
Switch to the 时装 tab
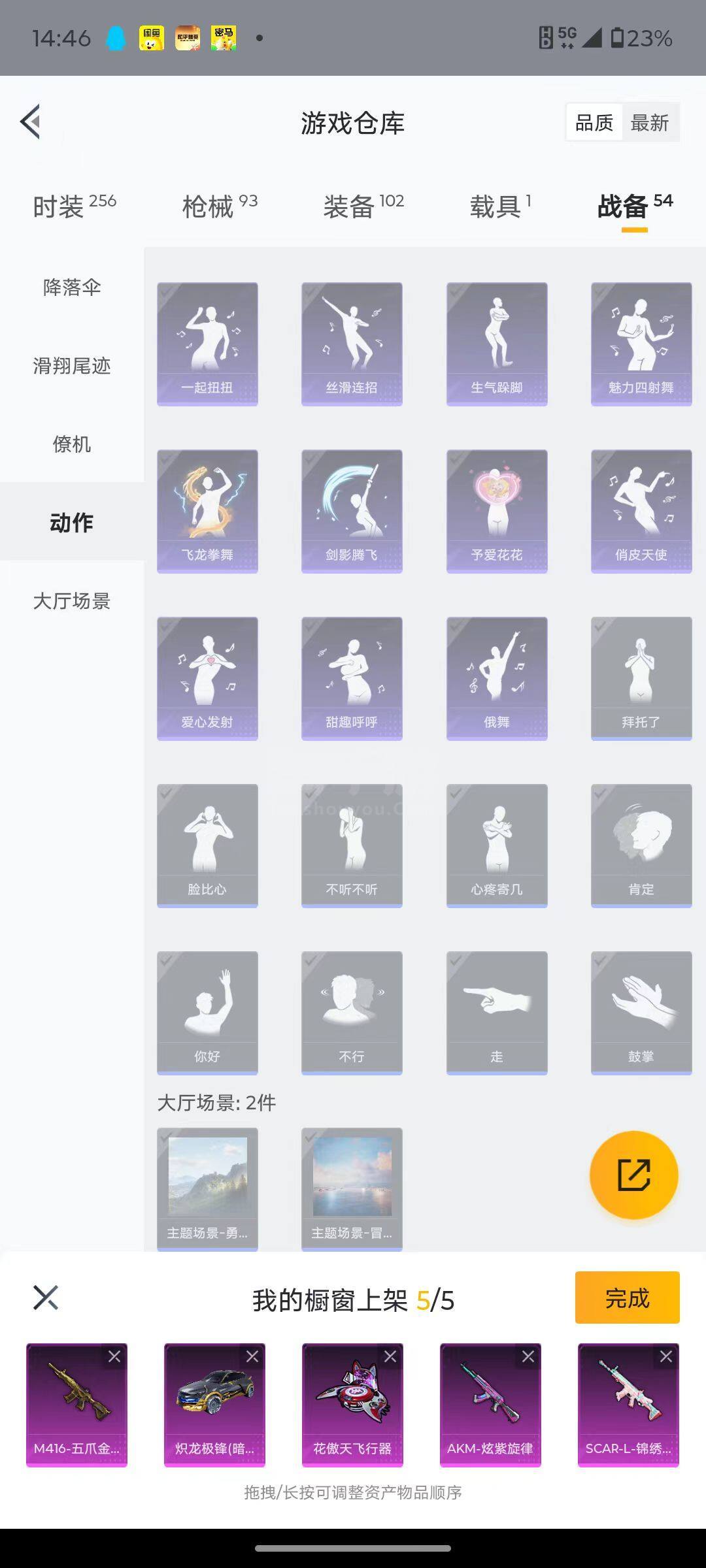(75, 206)
